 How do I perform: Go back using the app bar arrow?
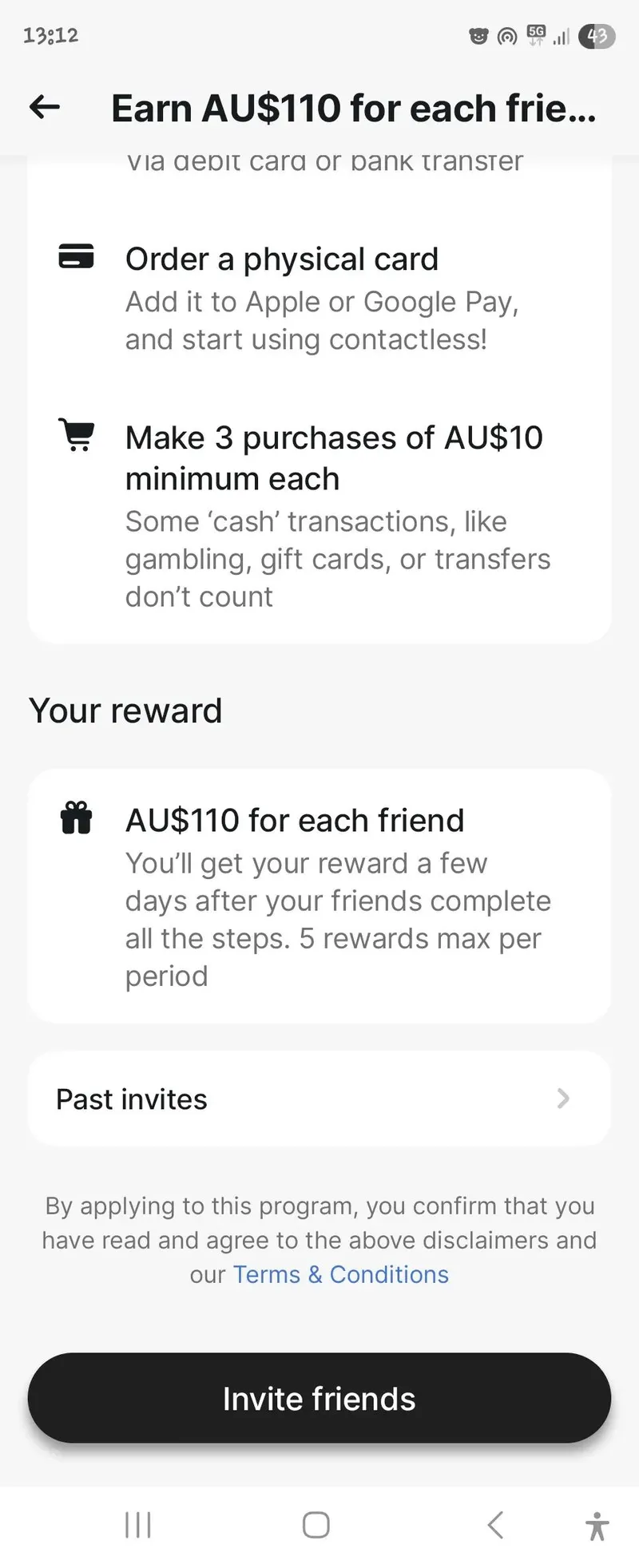(x=45, y=107)
